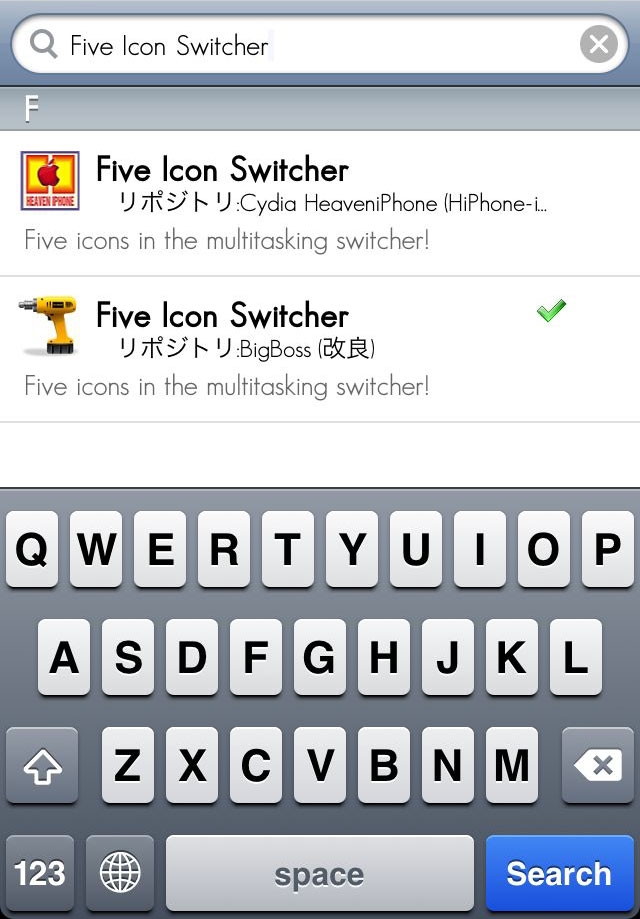Tap the space bar
The image size is (640, 919).
pos(319,873)
